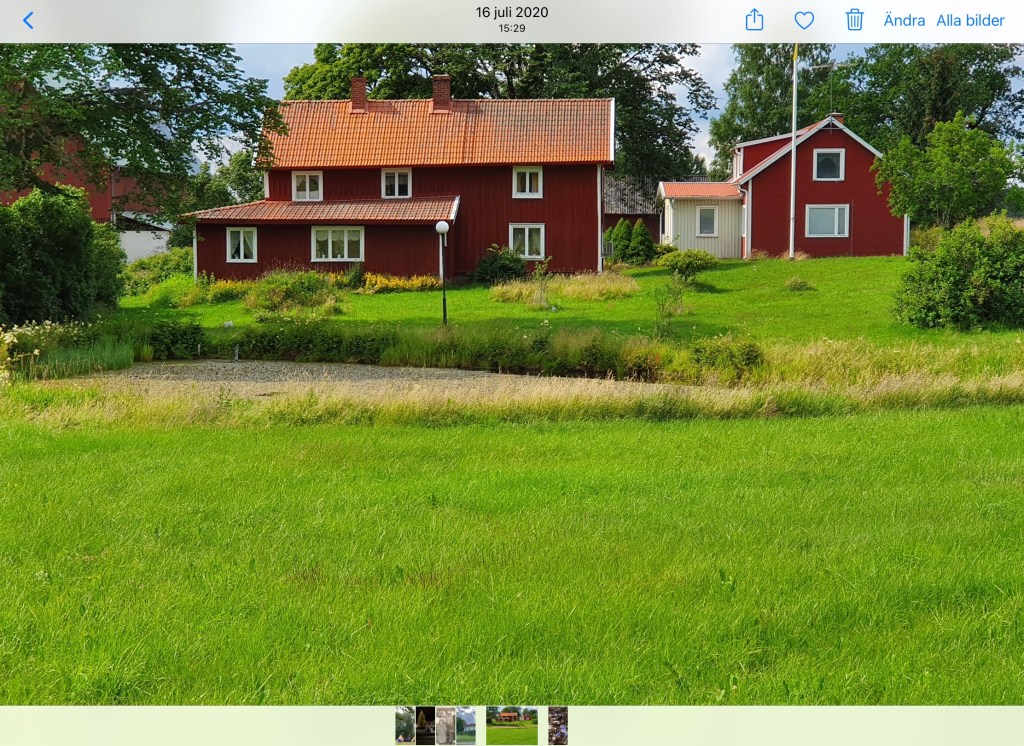This screenshot has width=1024, height=746.
Task: Delete this photo with the trash icon
Action: click(x=854, y=20)
